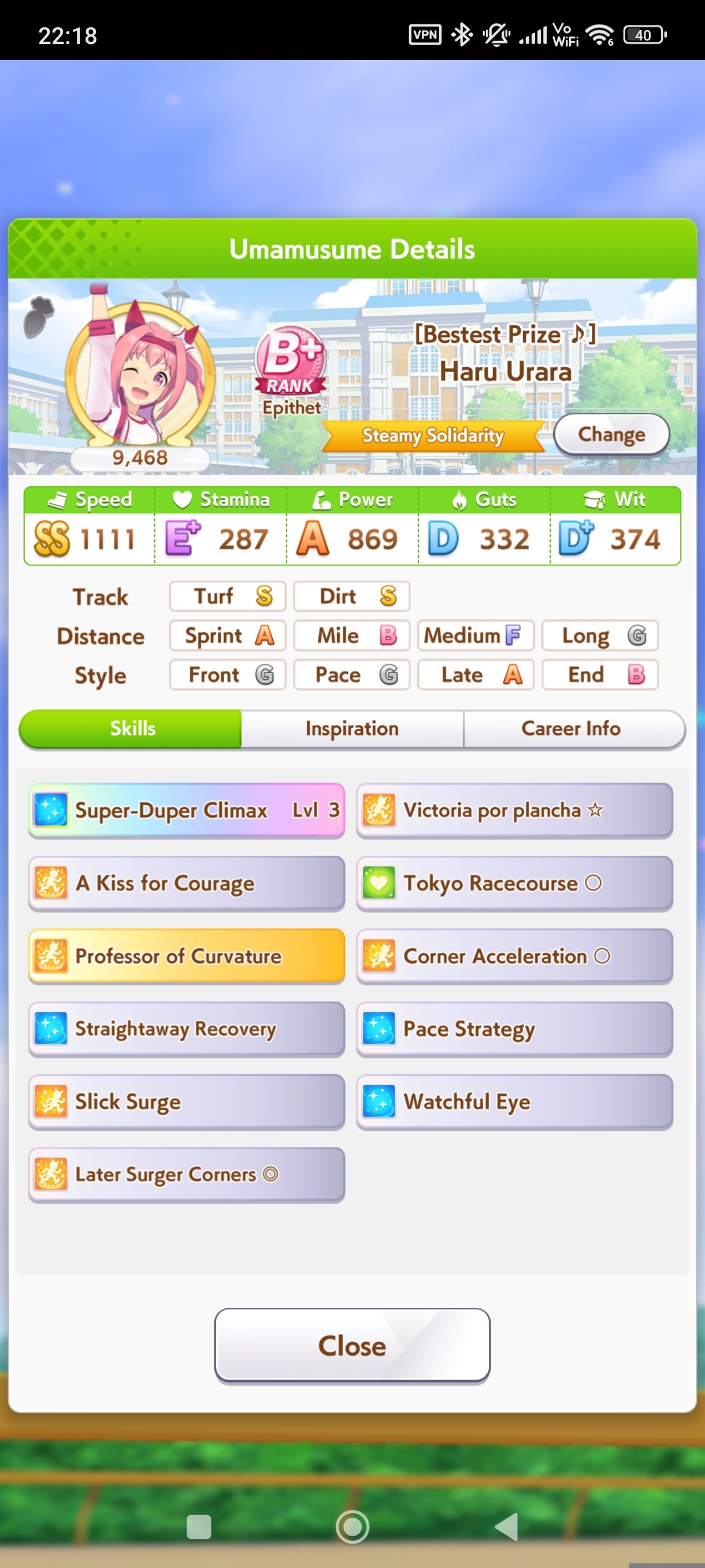Show A Kiss for Courage skill
The height and width of the screenshot is (1568, 705).
point(186,883)
